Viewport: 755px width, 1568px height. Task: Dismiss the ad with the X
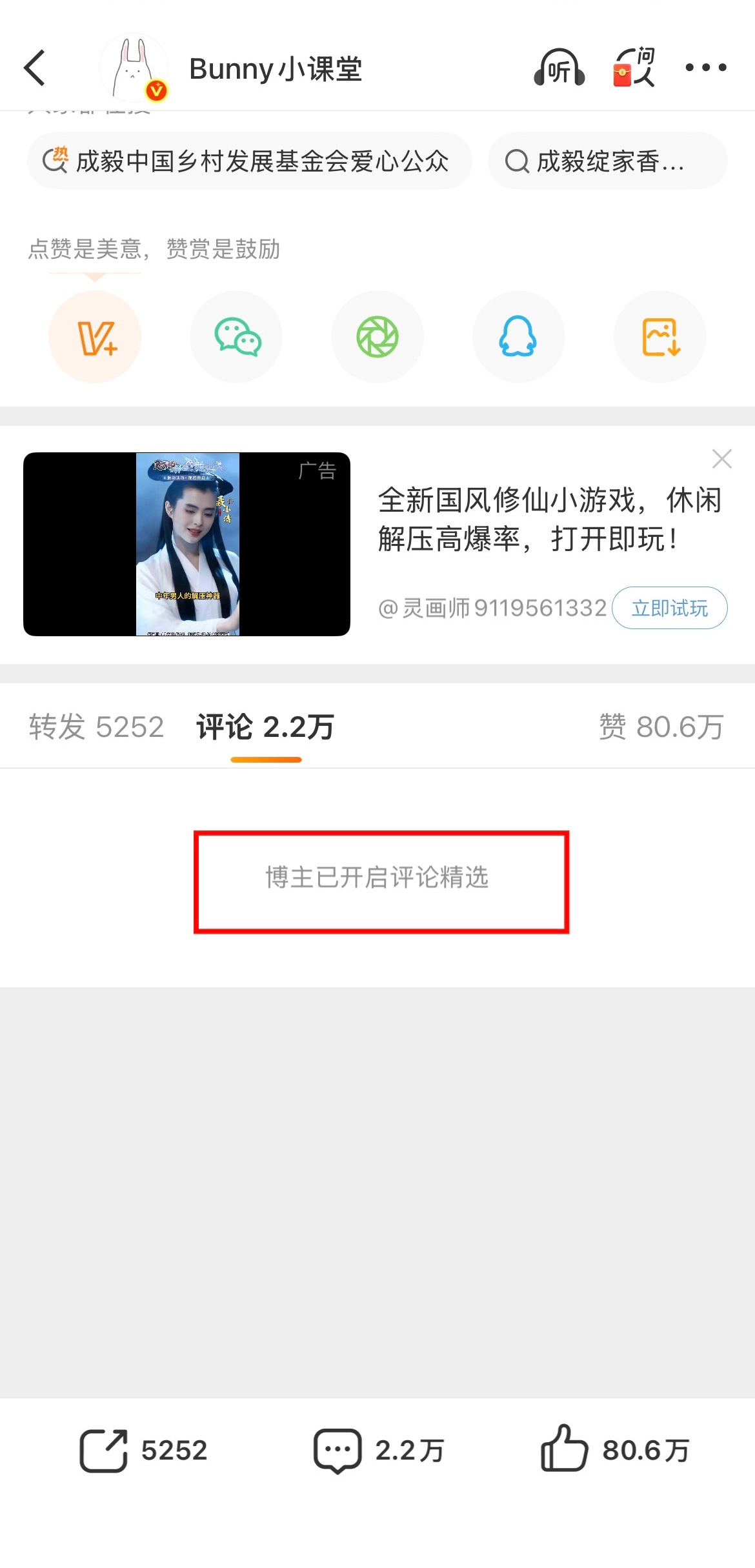tap(723, 459)
